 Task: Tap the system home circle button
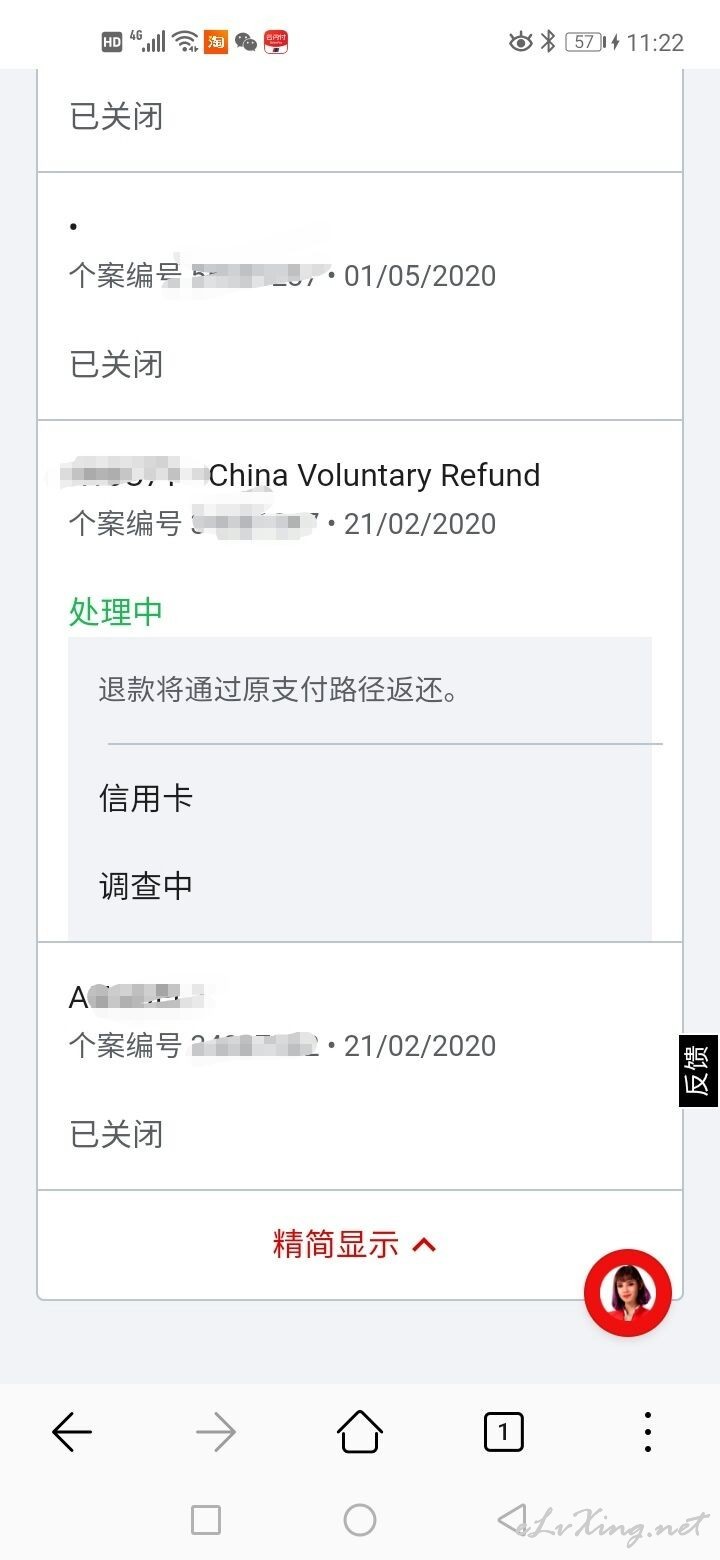tap(359, 1520)
